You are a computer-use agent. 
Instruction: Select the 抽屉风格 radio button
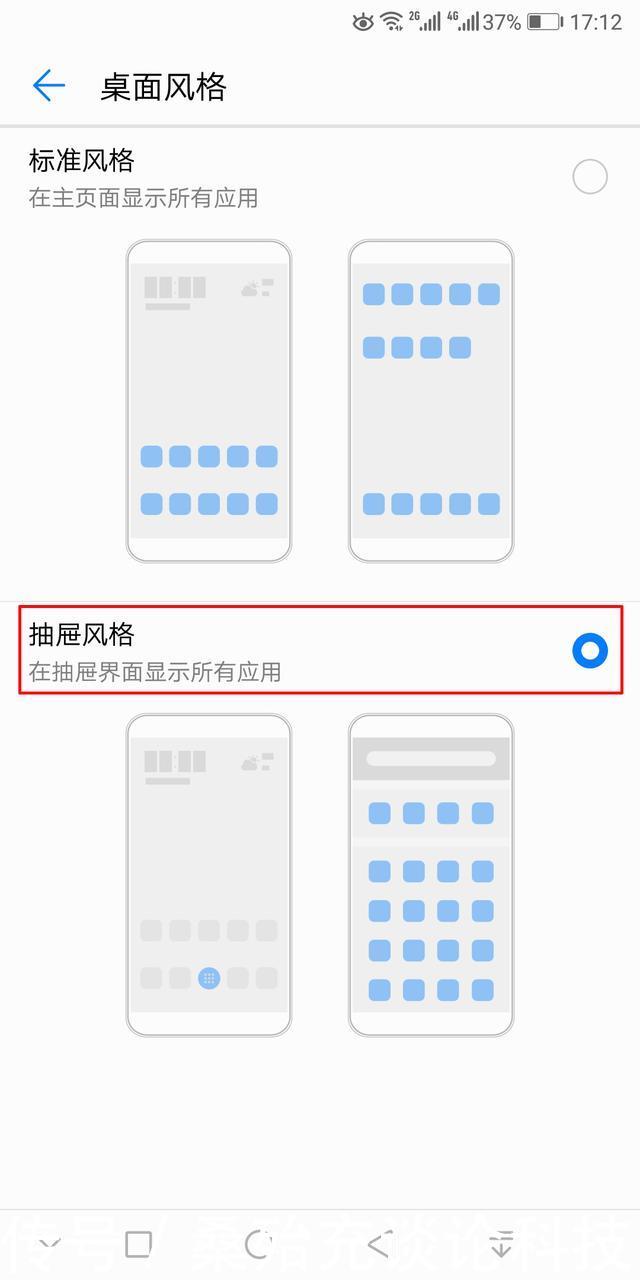point(590,651)
